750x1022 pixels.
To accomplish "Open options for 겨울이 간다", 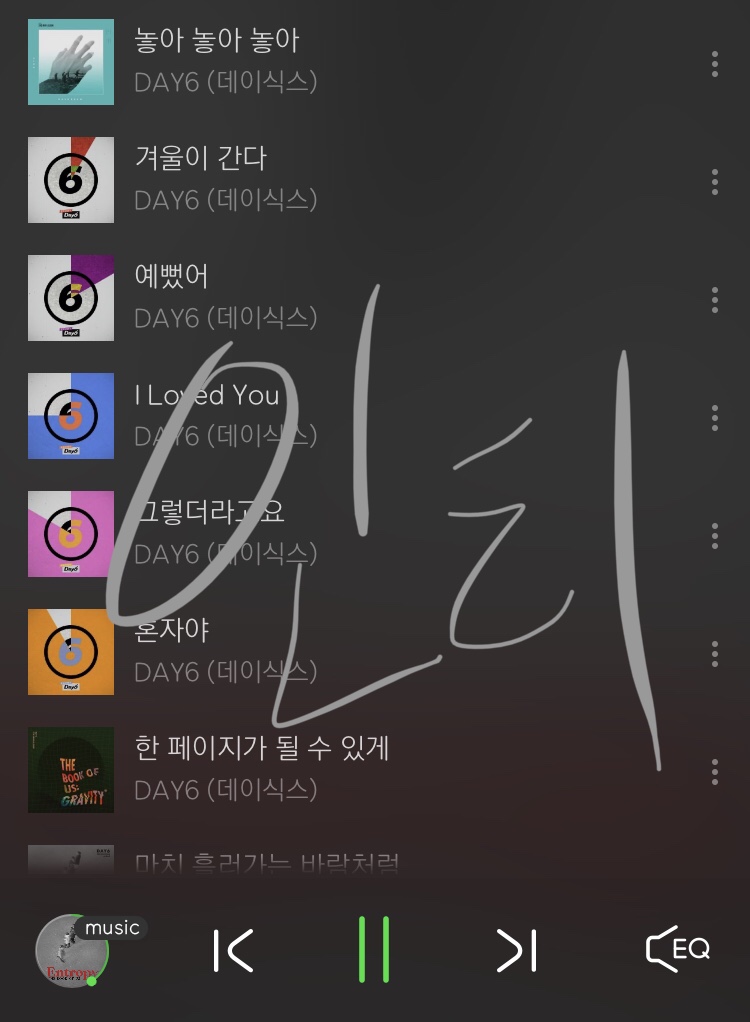I will pos(714,181).
